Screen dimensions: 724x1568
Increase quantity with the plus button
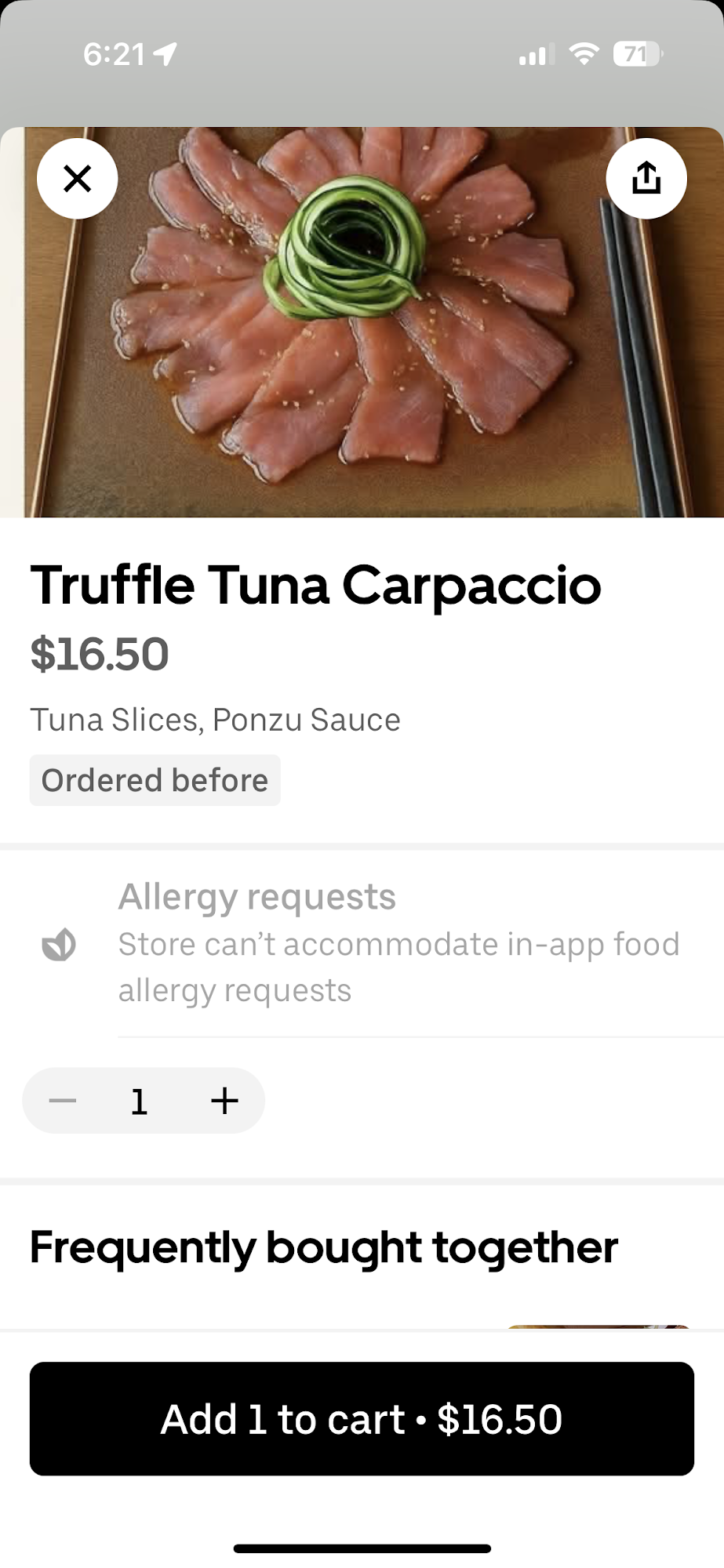tap(224, 1101)
